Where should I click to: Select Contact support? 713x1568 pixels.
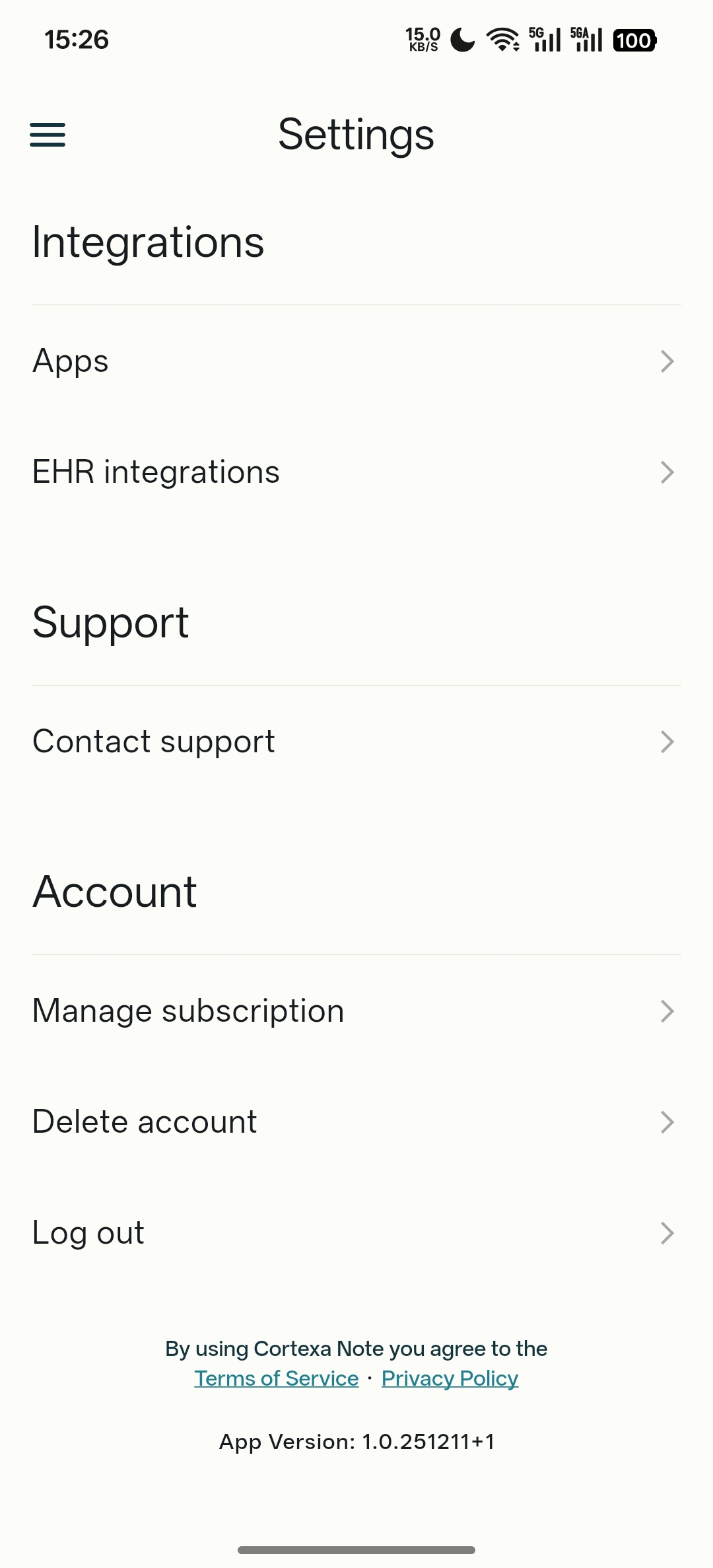[355, 742]
